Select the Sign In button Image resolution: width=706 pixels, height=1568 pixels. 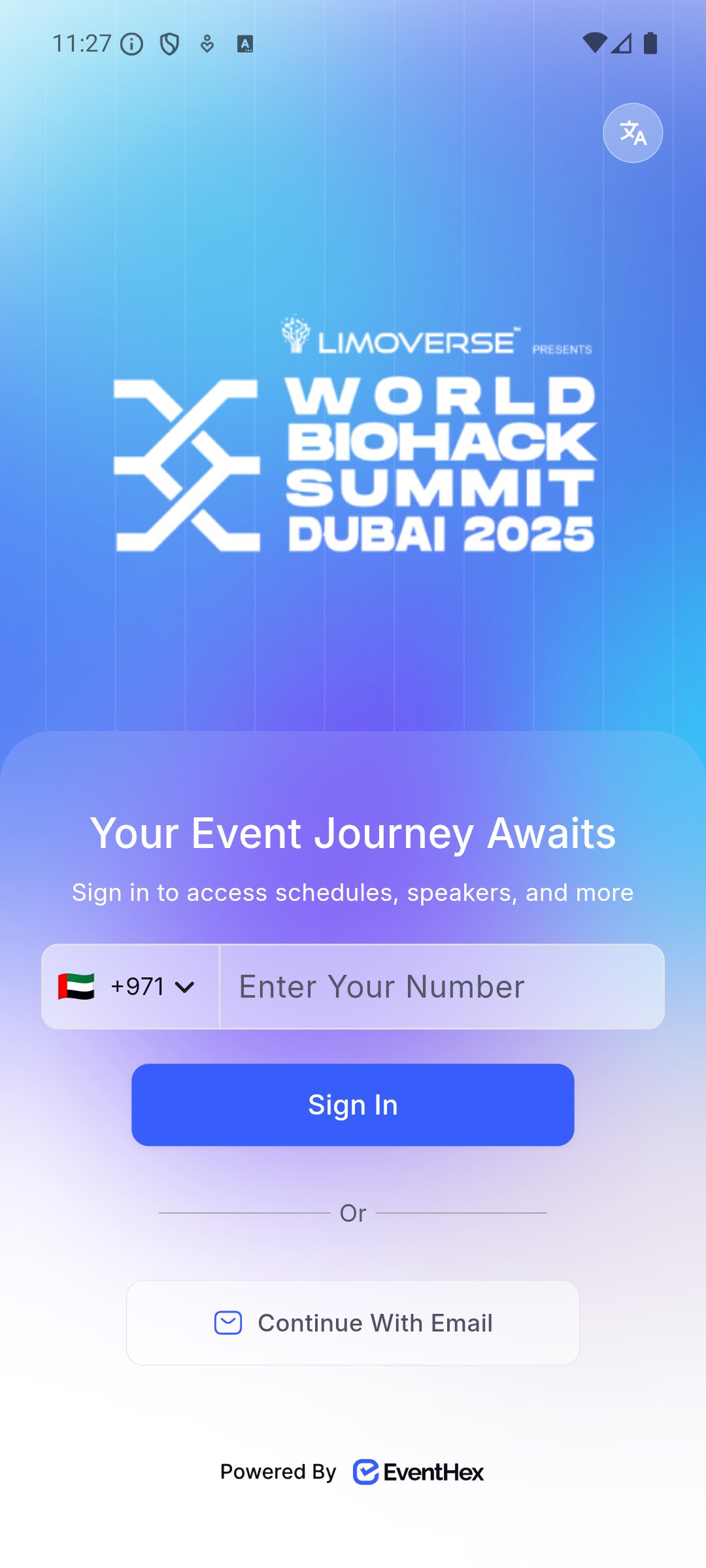point(352,1105)
